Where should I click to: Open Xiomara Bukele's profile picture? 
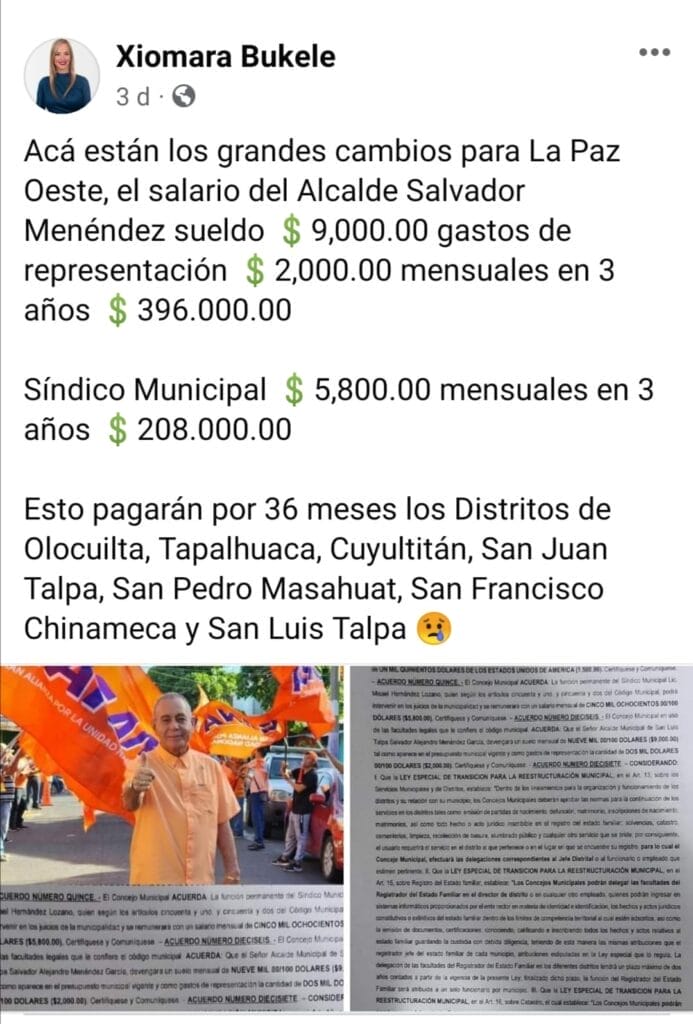[x=61, y=75]
